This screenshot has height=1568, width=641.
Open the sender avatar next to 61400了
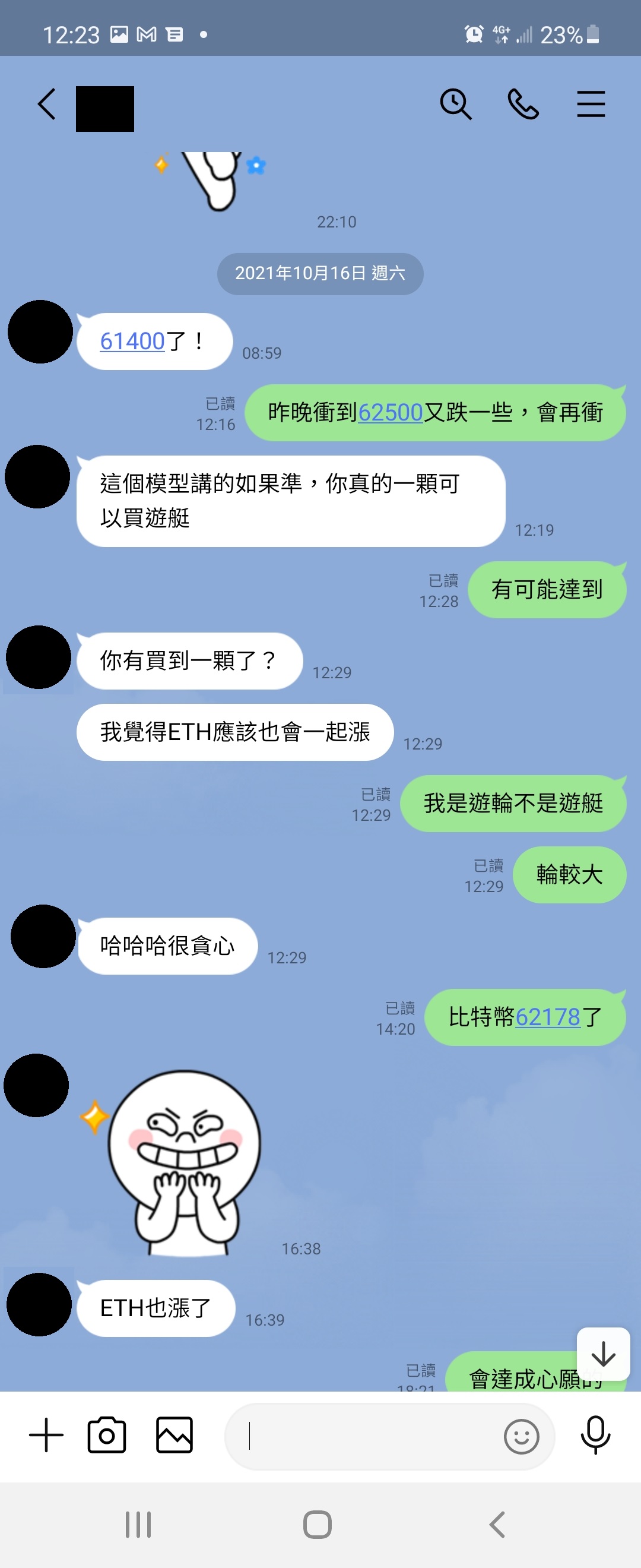[40, 332]
